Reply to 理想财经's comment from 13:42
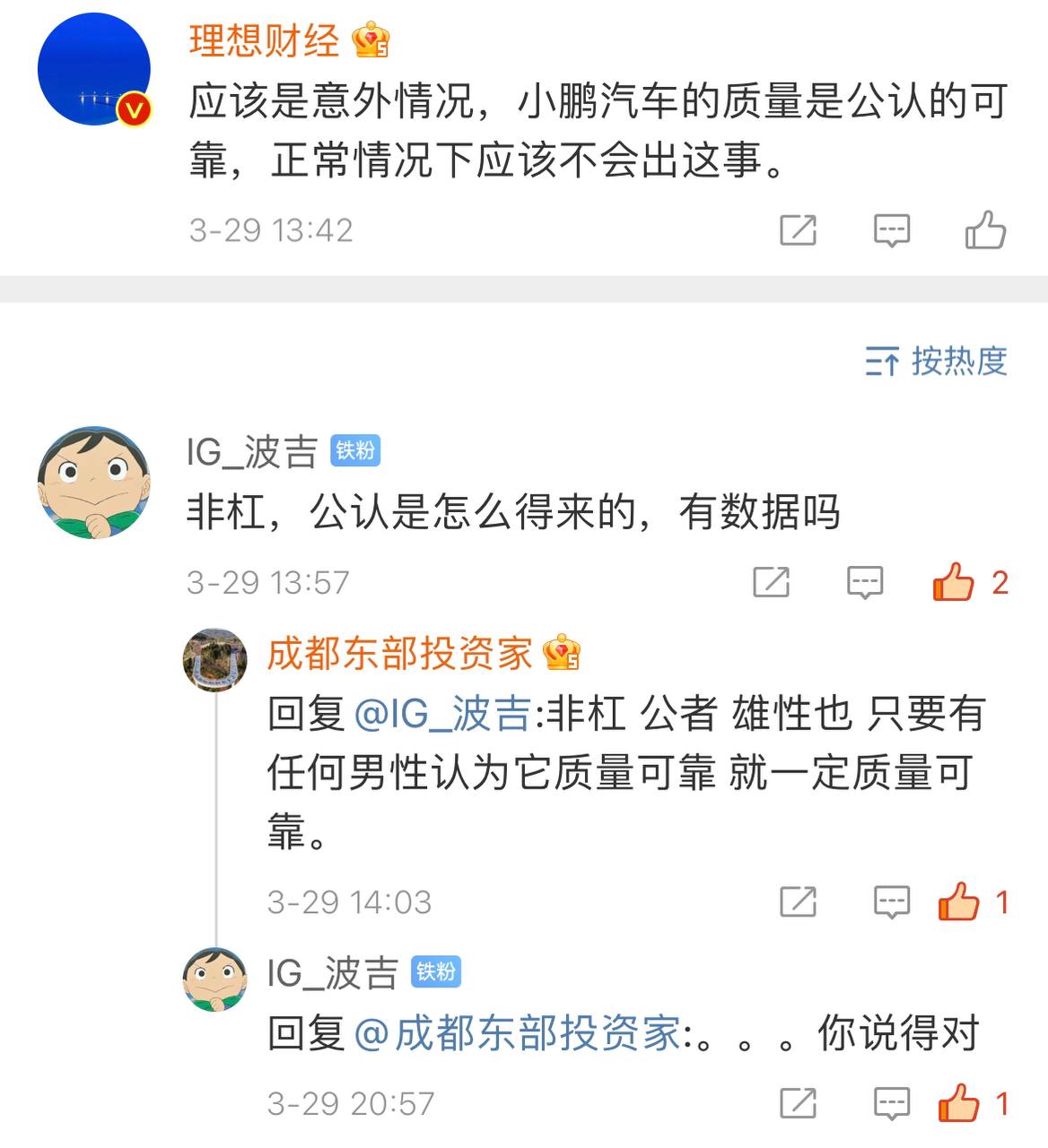 891,230
